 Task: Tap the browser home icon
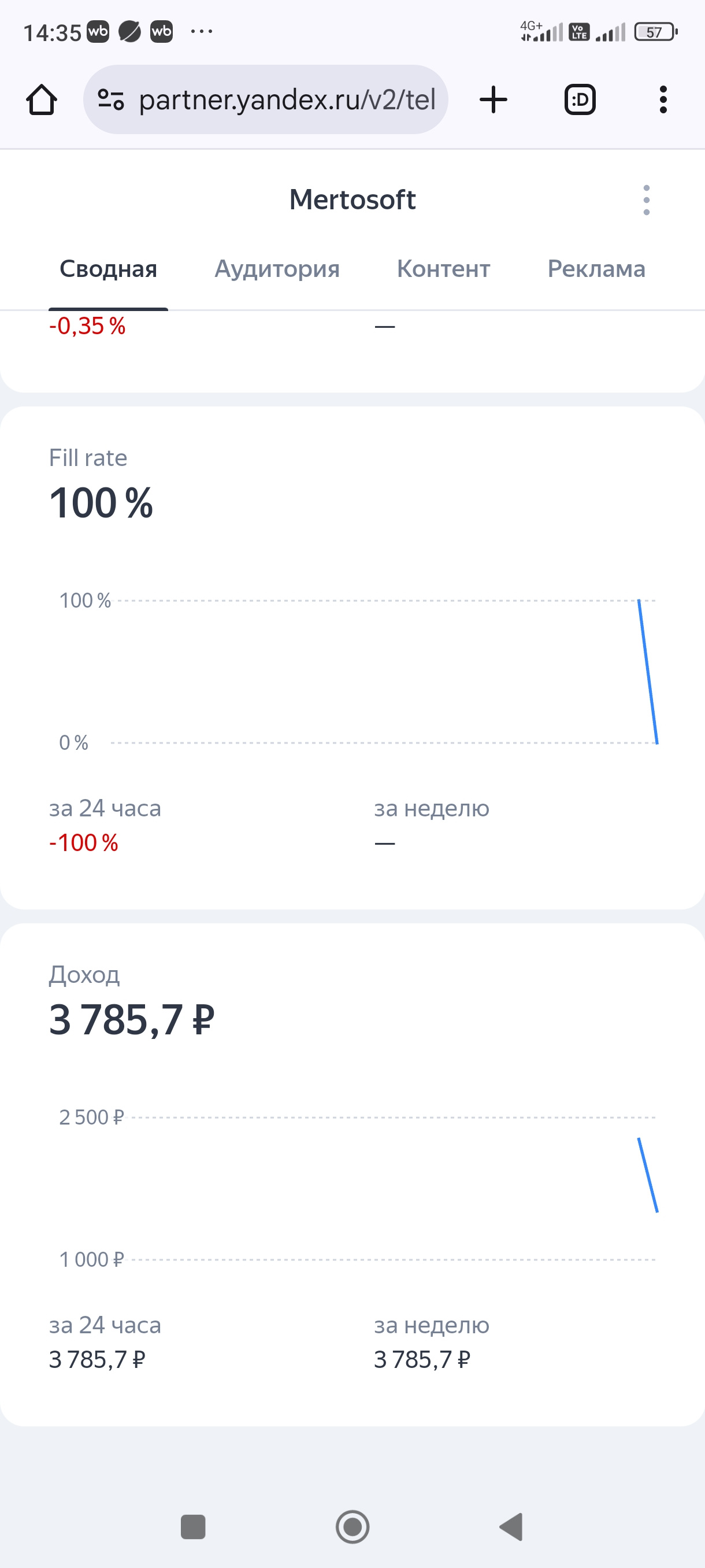[x=42, y=100]
